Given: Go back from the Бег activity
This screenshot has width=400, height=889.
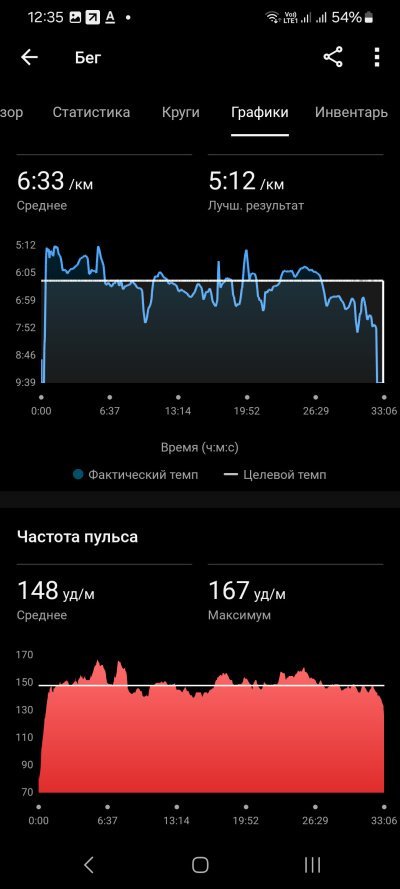Looking at the screenshot, I should tap(29, 57).
